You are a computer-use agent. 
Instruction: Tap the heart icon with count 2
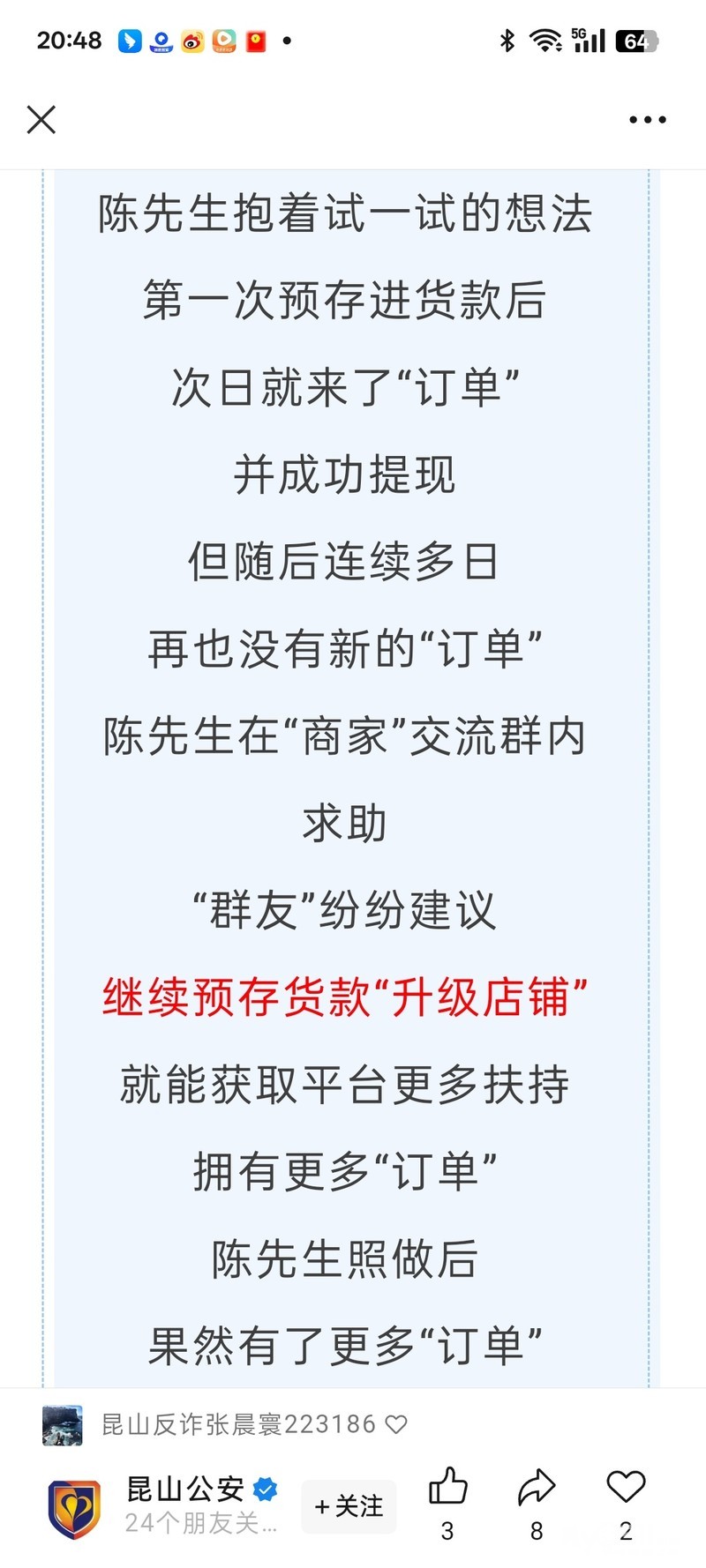[x=626, y=1487]
